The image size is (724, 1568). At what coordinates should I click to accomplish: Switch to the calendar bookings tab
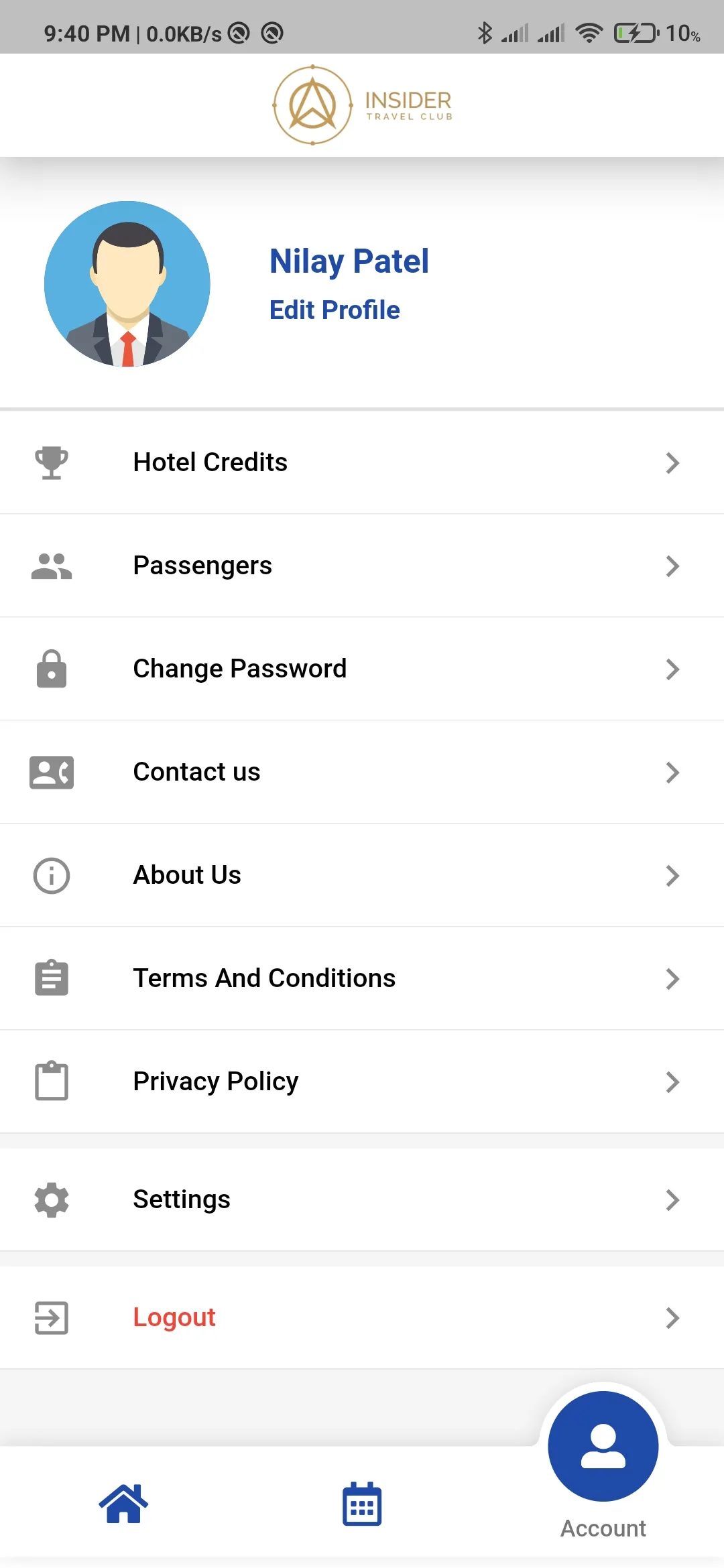pyautogui.click(x=362, y=1503)
